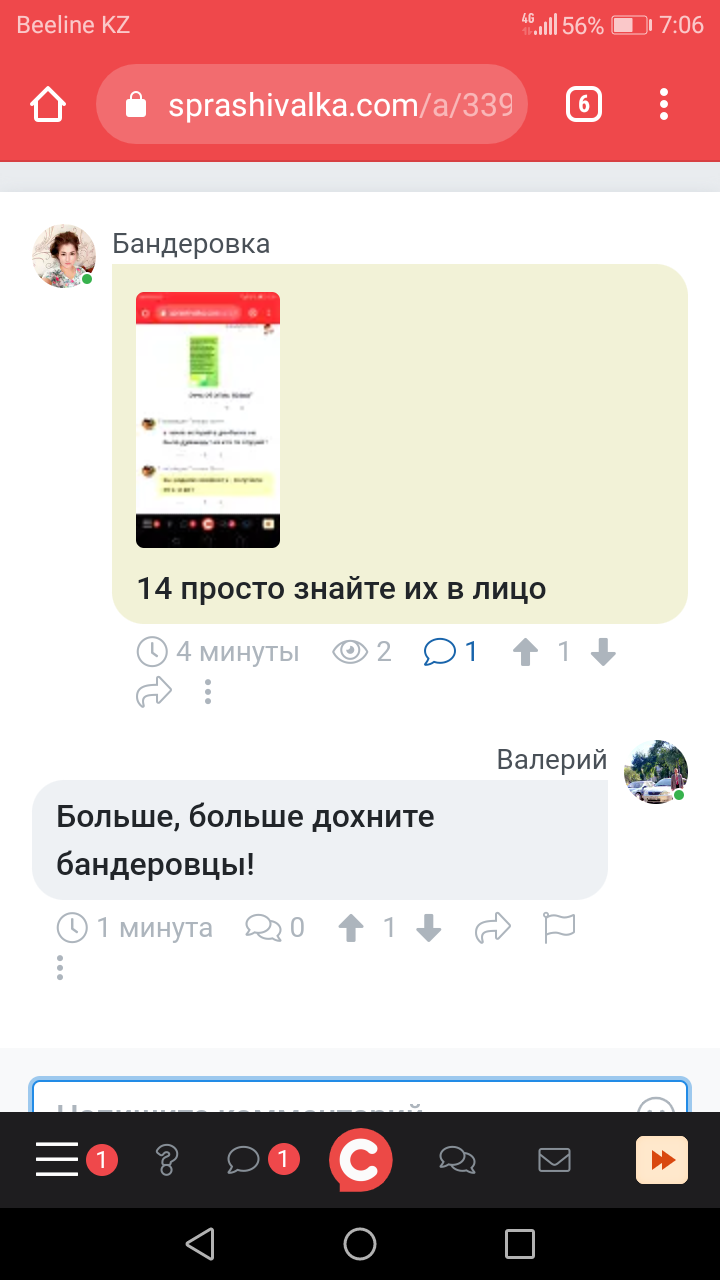The height and width of the screenshot is (1280, 720).
Task: Go back with system navigation
Action: point(200,1244)
